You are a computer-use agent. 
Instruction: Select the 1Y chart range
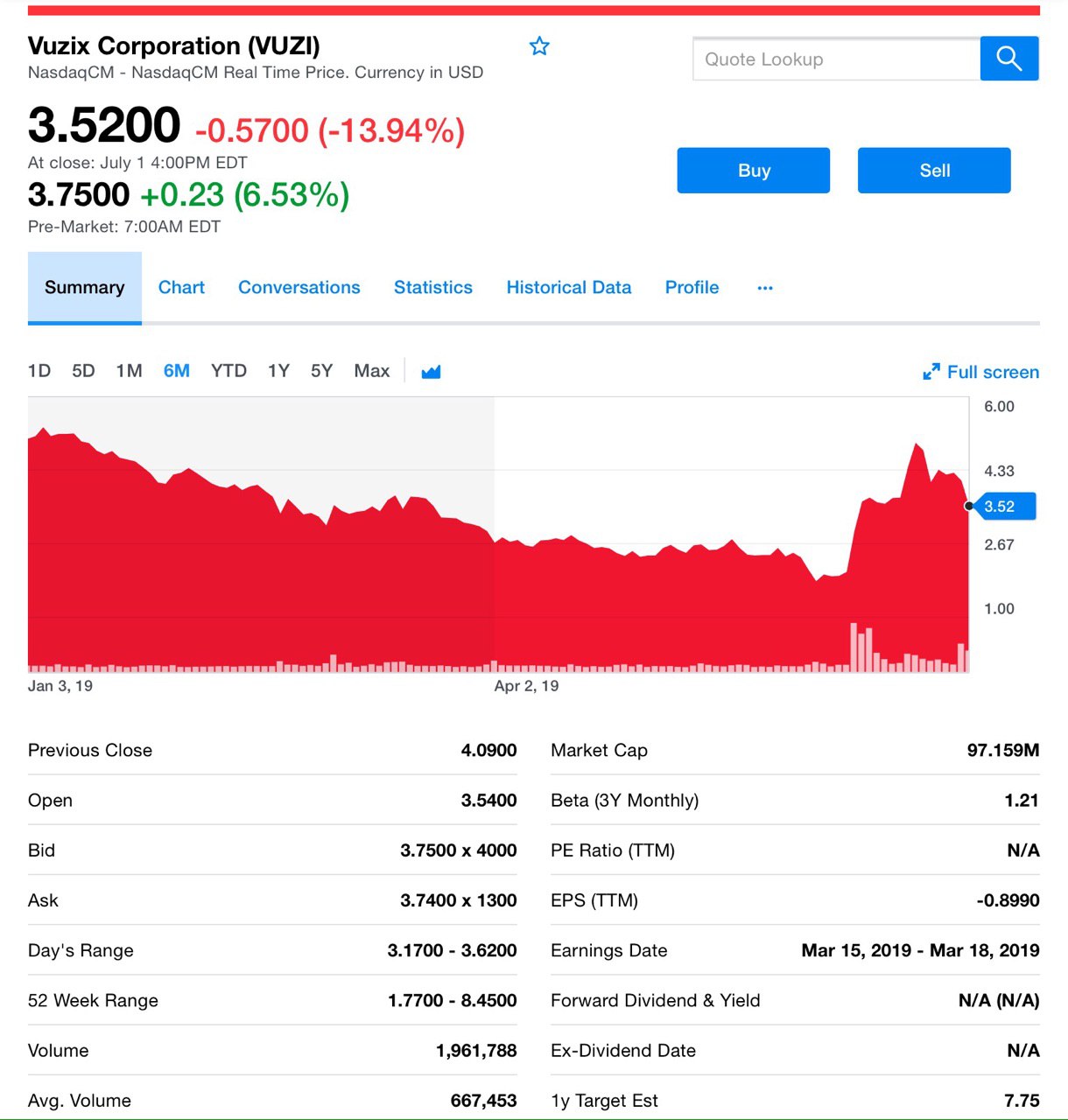click(x=278, y=371)
